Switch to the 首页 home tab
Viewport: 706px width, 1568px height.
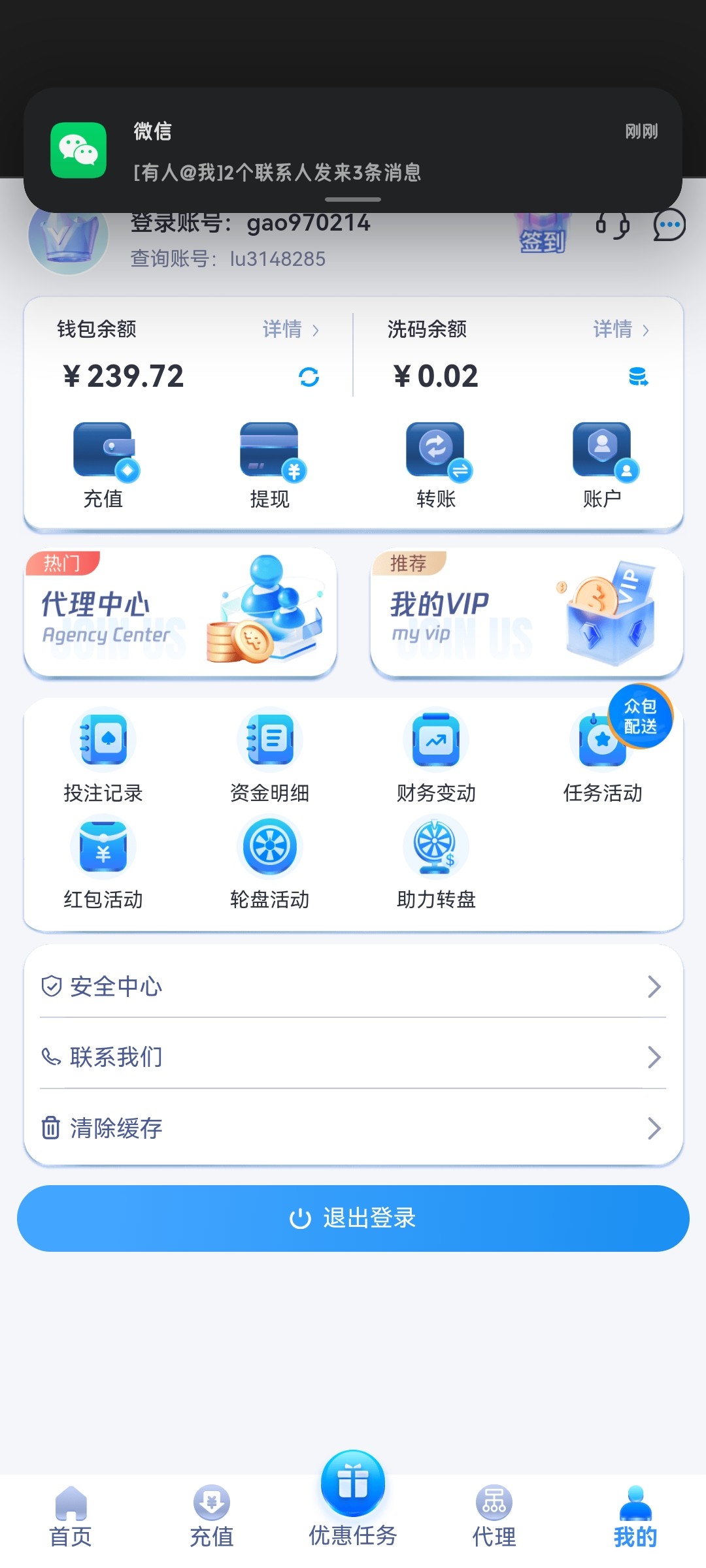point(71,1517)
